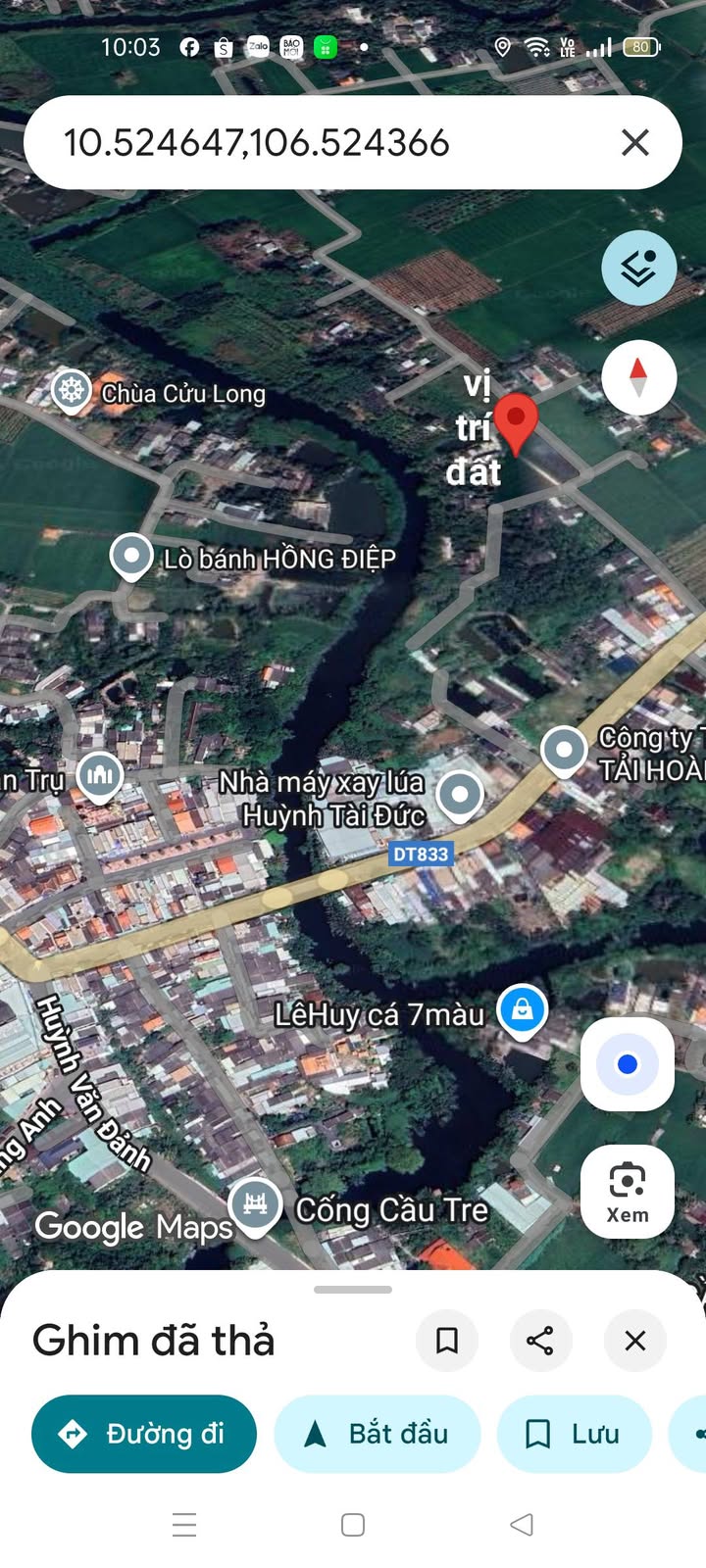This screenshot has width=706, height=1568.
Task: Reset map orientation with the compass
Action: pyautogui.click(x=638, y=378)
